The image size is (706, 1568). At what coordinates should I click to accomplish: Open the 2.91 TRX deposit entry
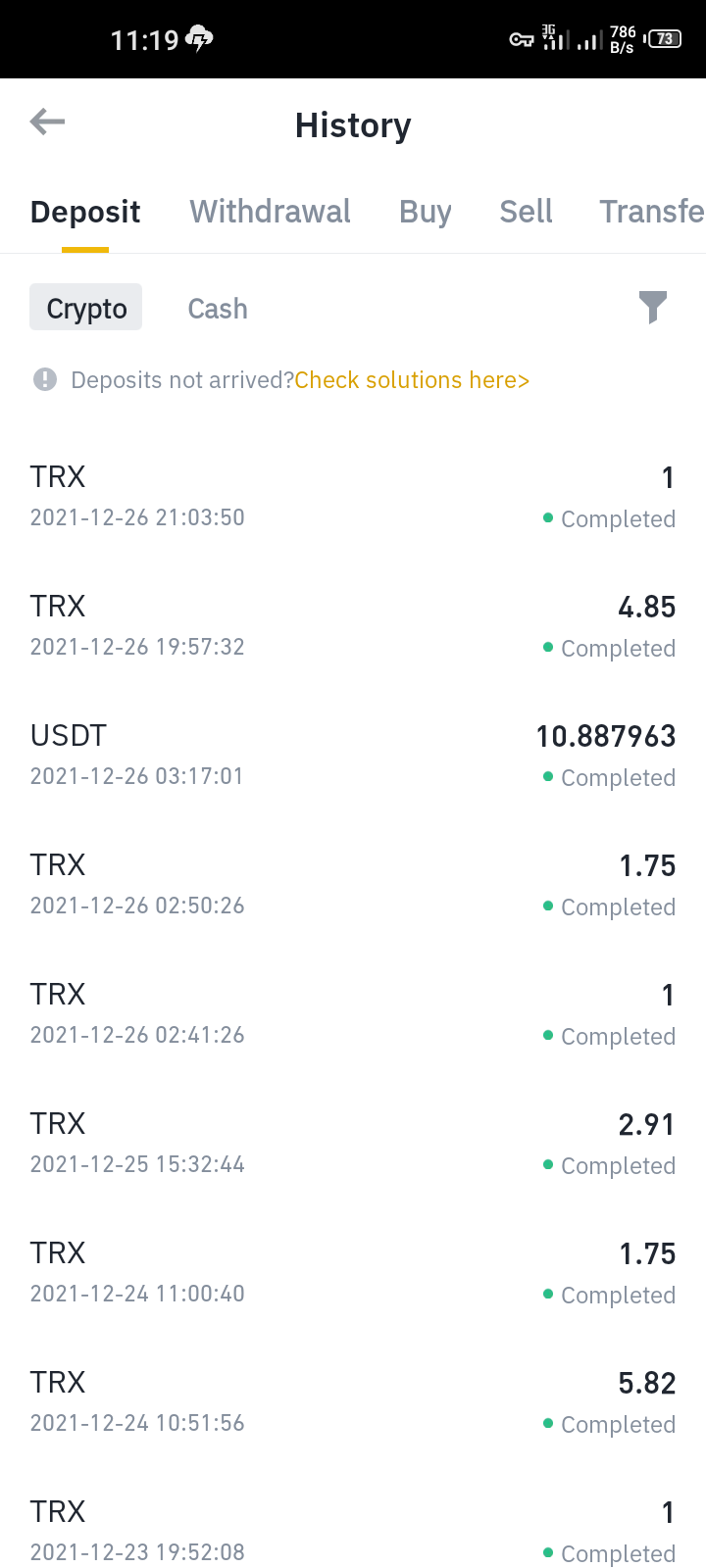click(353, 1145)
